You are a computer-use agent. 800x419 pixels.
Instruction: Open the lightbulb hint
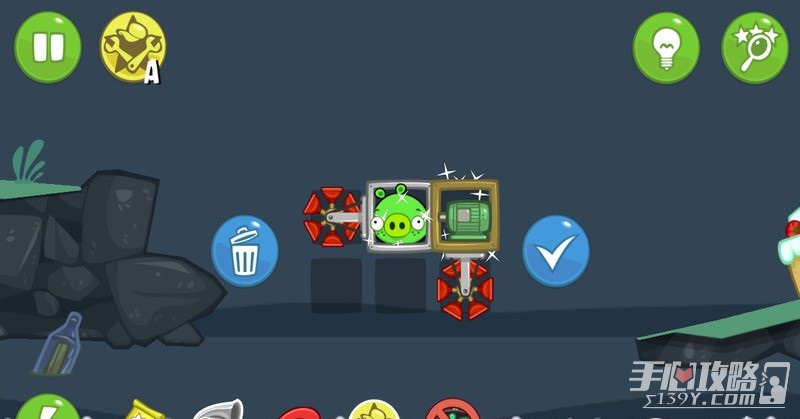click(x=666, y=47)
